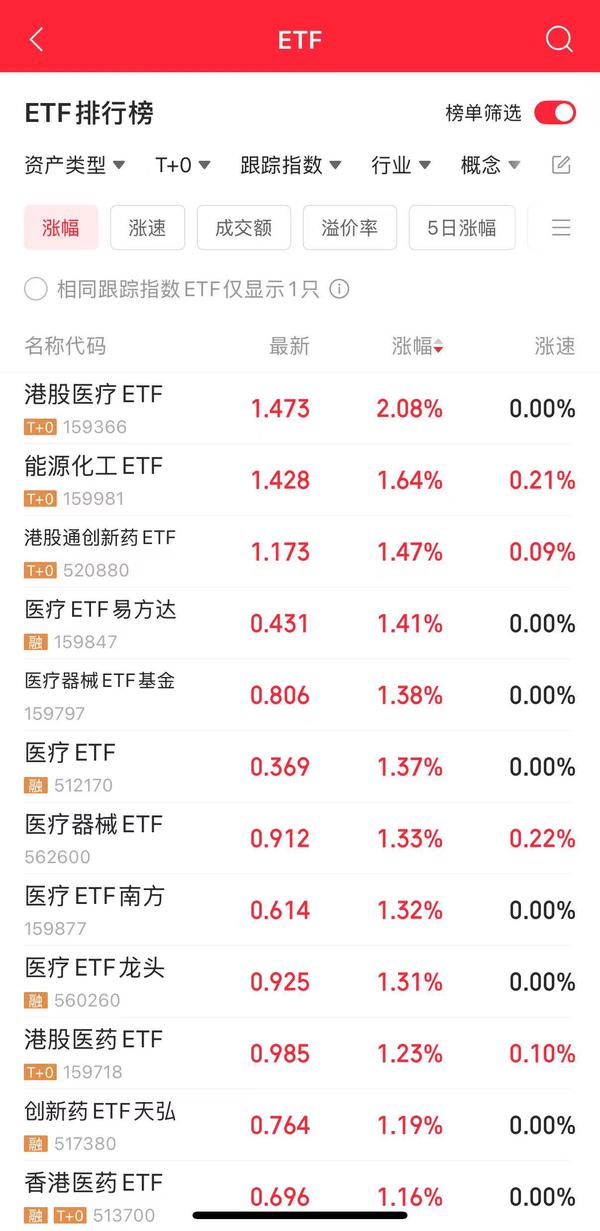The image size is (600, 1231).
Task: Expand the 行业 dropdown filter
Action: pos(401,165)
